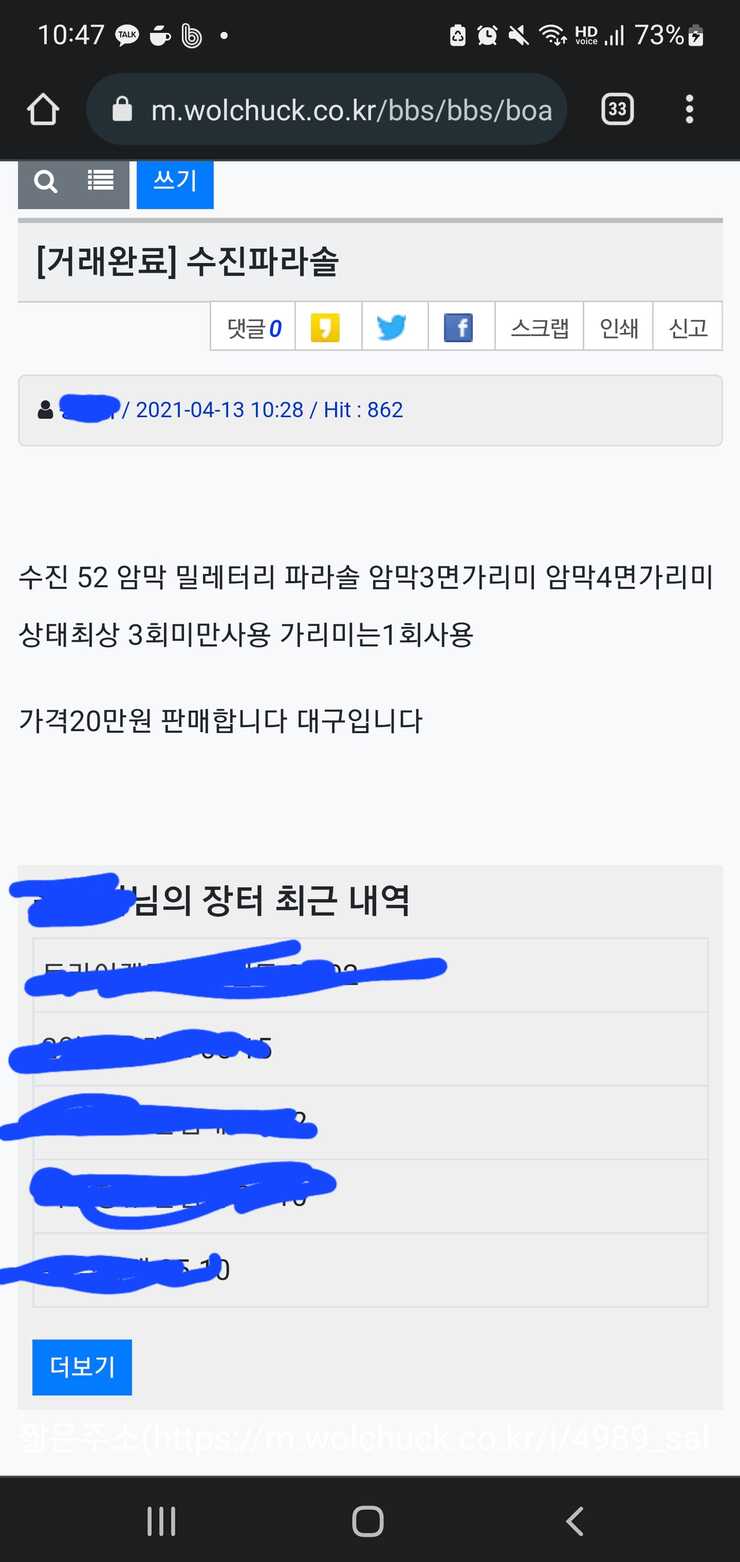Share post via KakaoStory icon
Screen dimensions: 740x1562
pos(326,327)
